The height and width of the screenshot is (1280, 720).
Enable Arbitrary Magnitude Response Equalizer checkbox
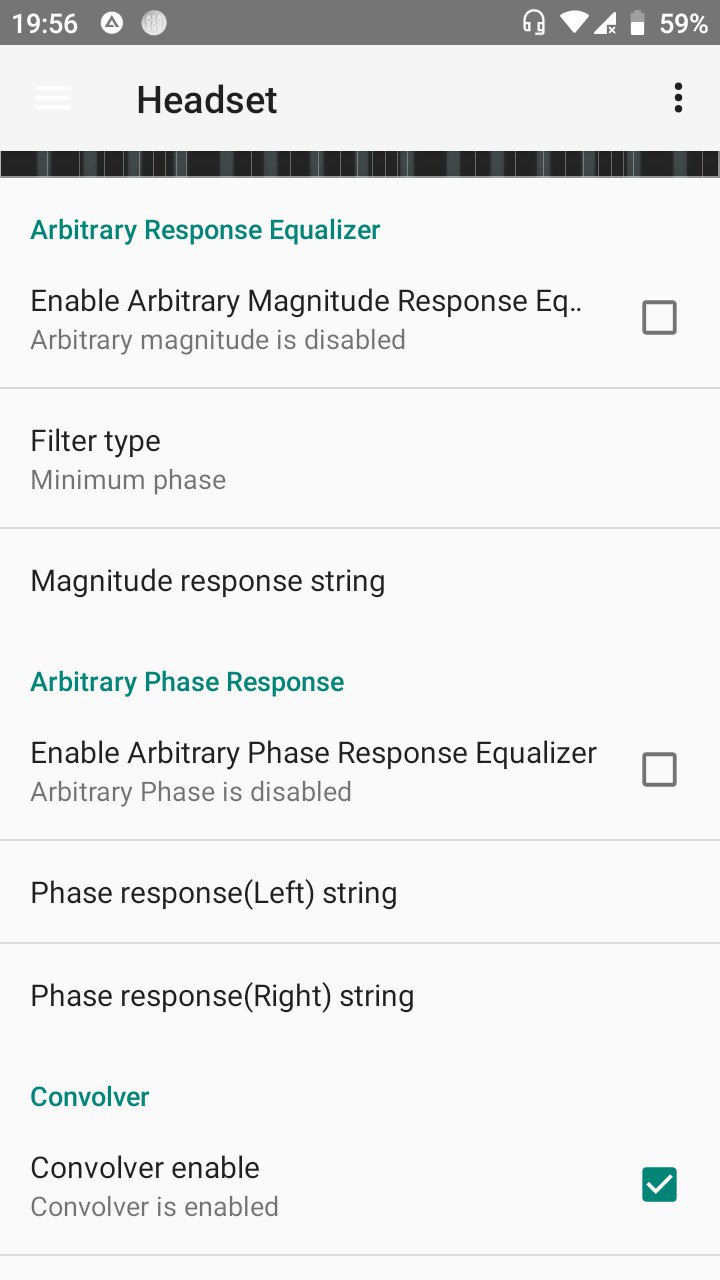659,318
